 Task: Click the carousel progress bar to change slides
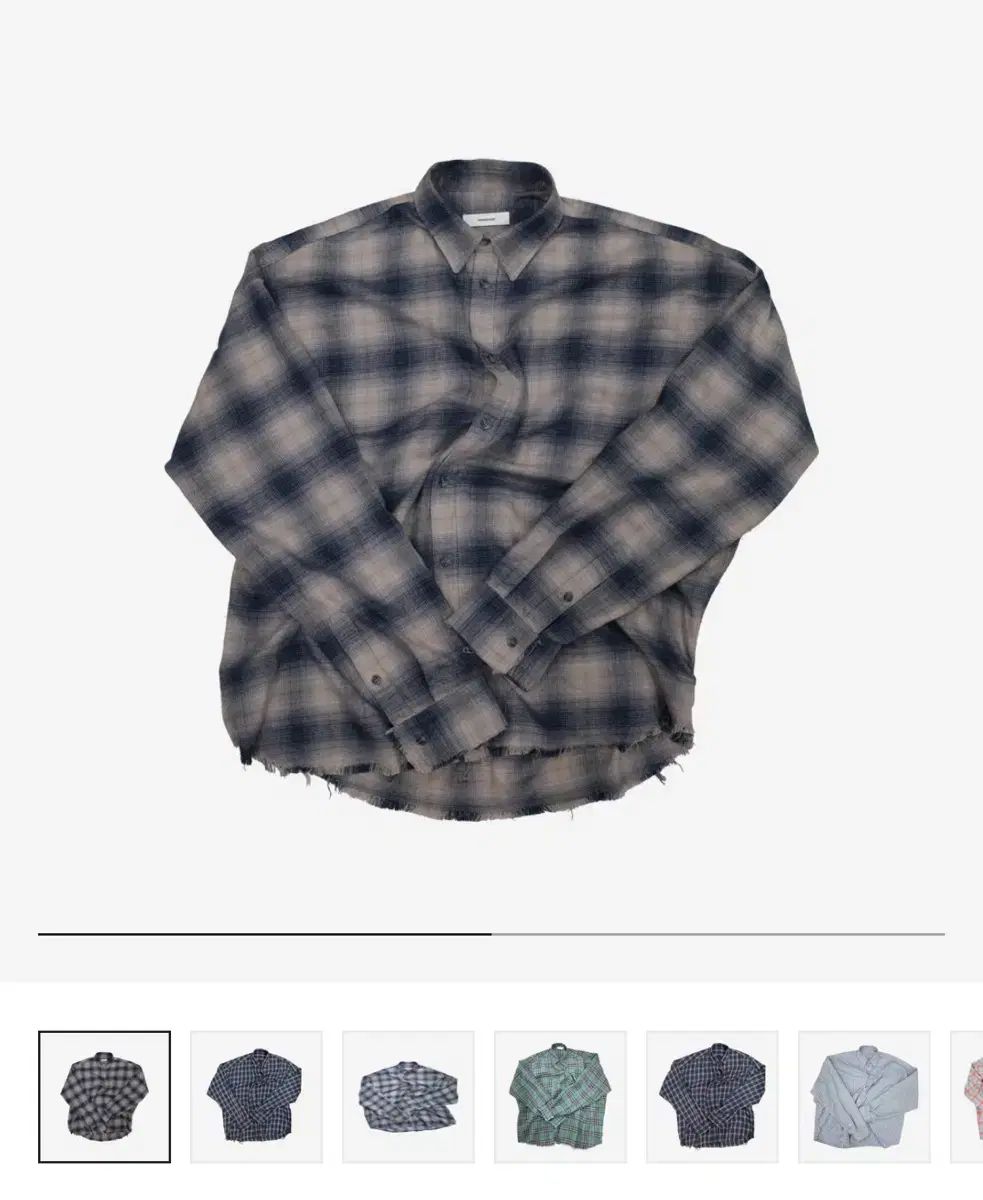[x=490, y=933]
